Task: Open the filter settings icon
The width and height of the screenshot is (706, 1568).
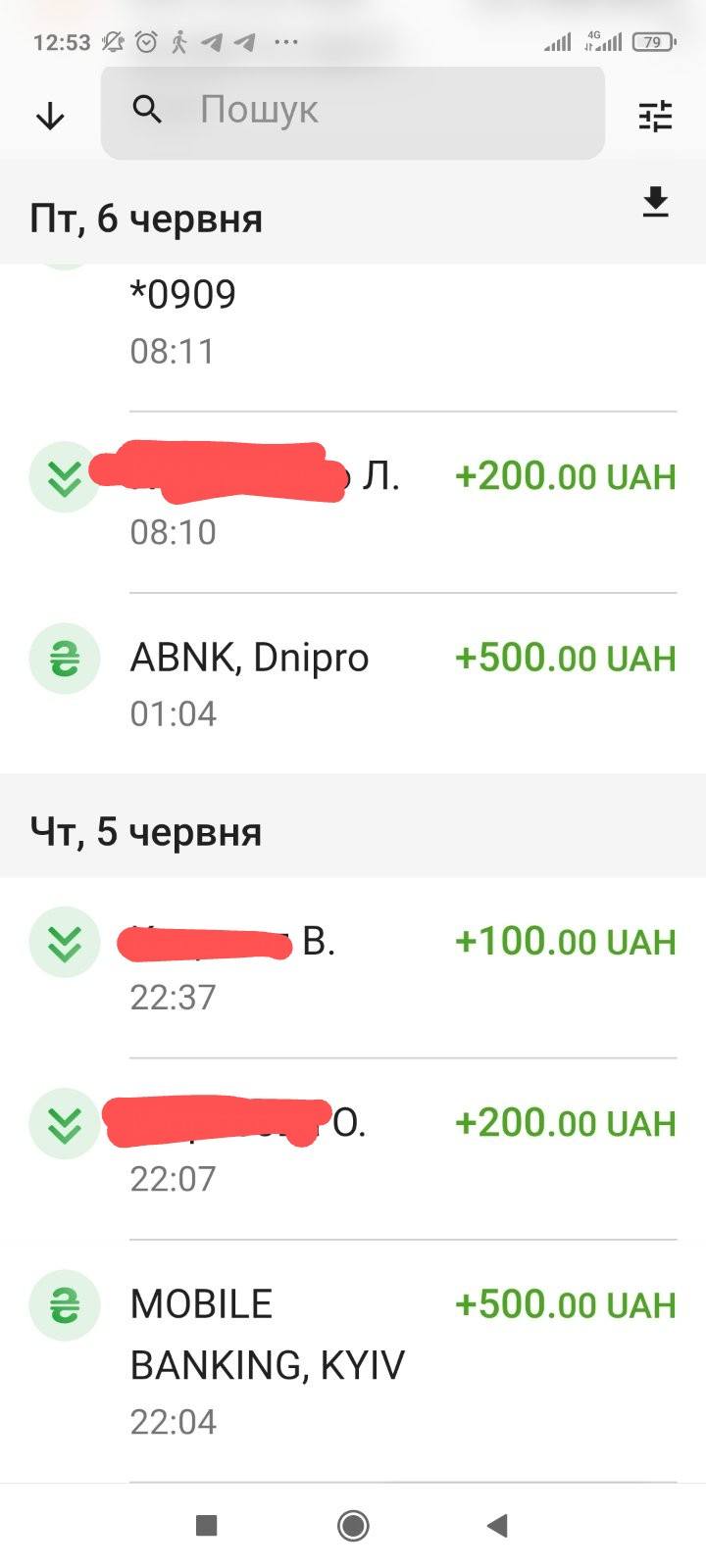Action: tap(655, 116)
